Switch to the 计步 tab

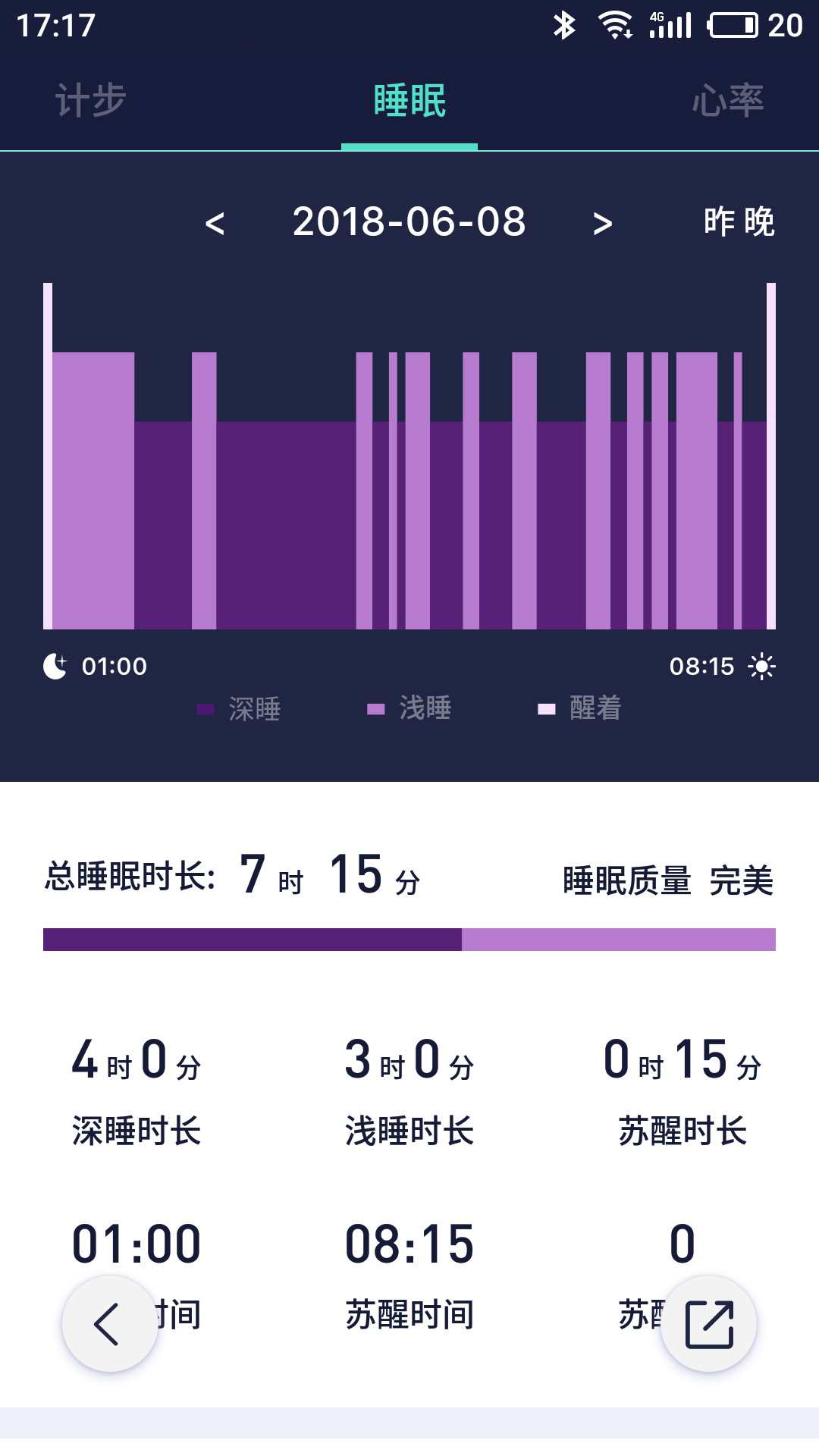(x=90, y=101)
